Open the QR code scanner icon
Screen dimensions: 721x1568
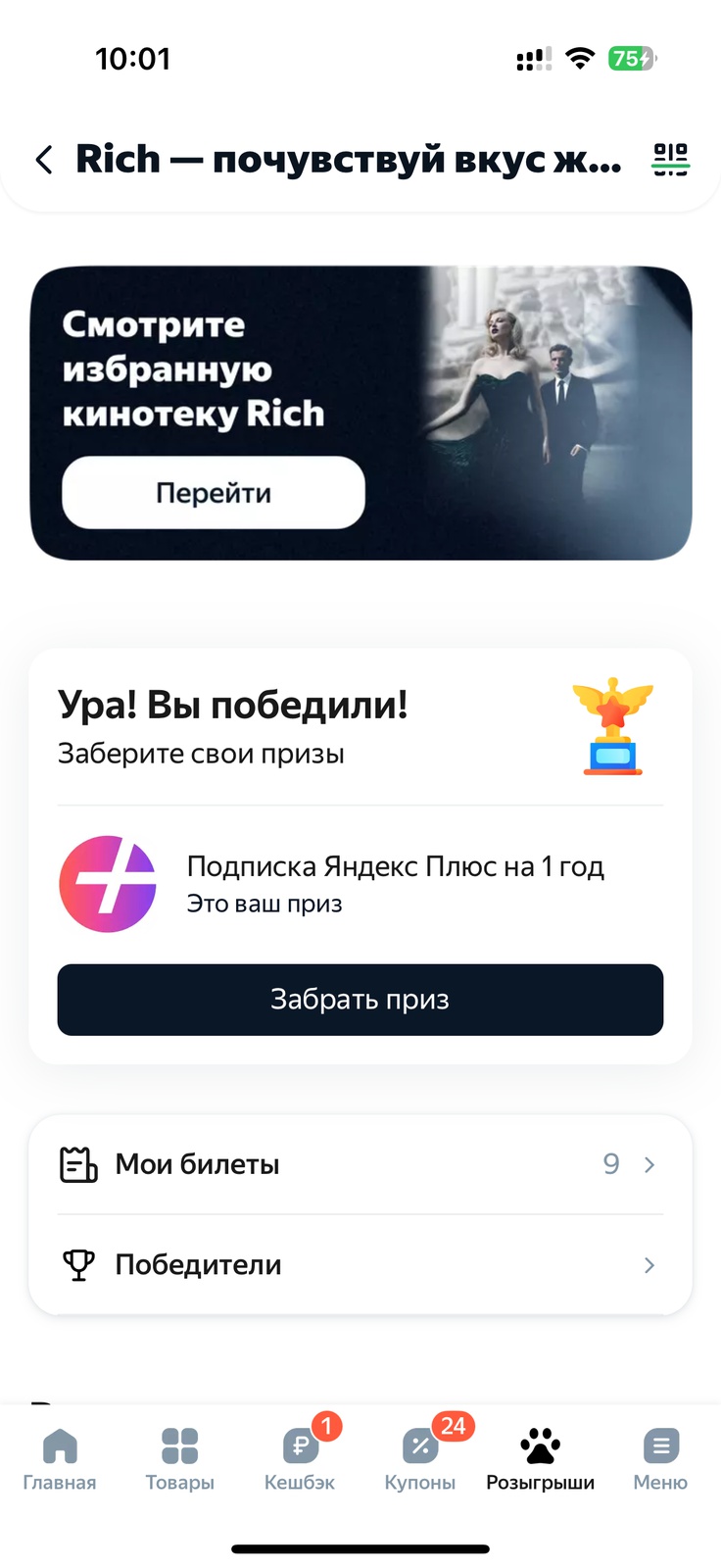[x=671, y=159]
